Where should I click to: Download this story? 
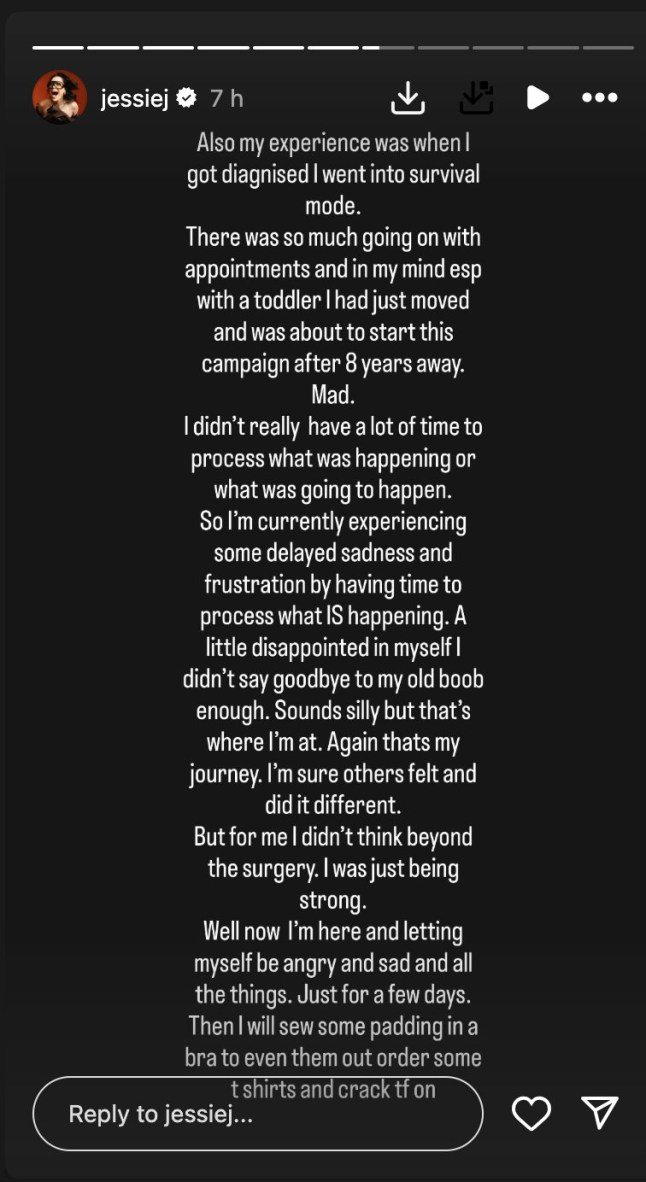408,97
